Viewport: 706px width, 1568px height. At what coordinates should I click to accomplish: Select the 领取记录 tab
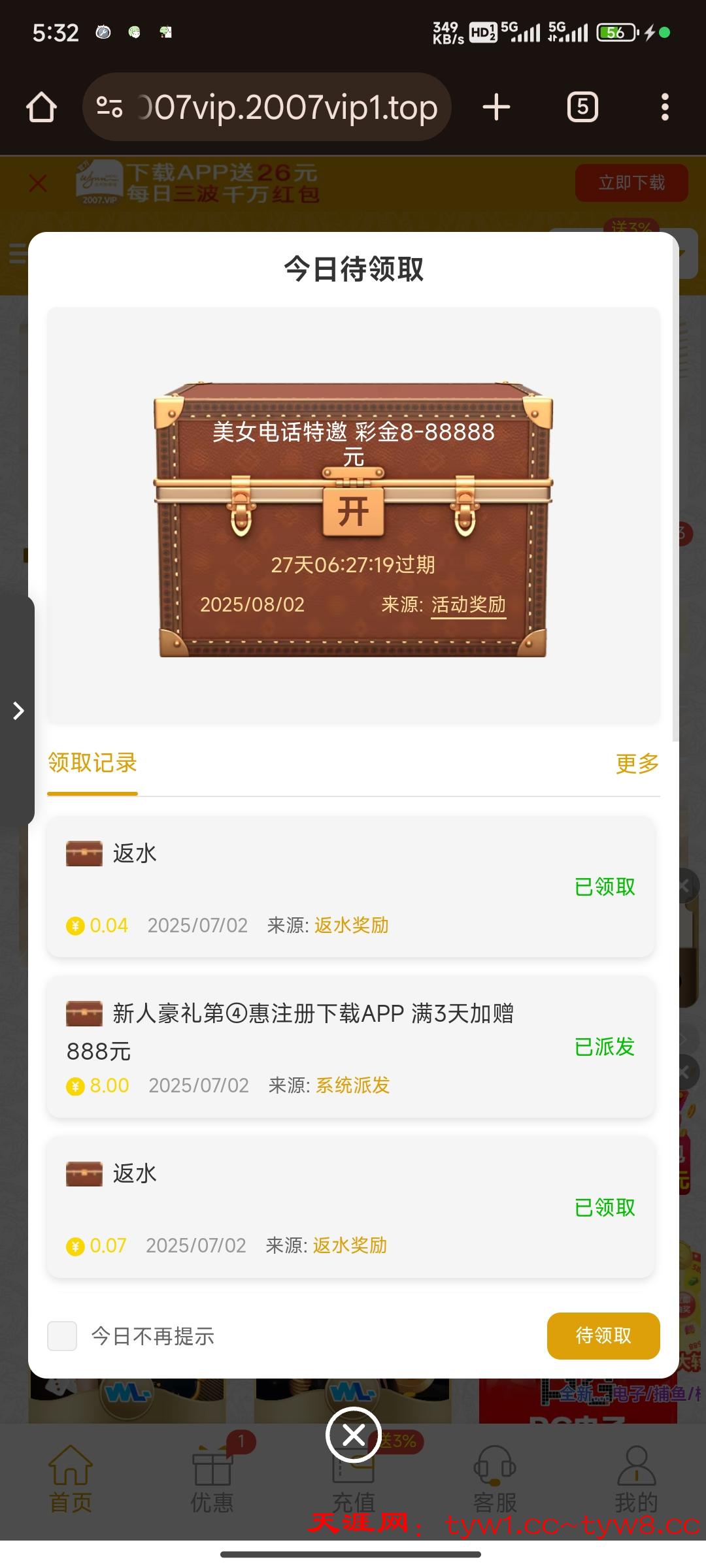pos(92,763)
